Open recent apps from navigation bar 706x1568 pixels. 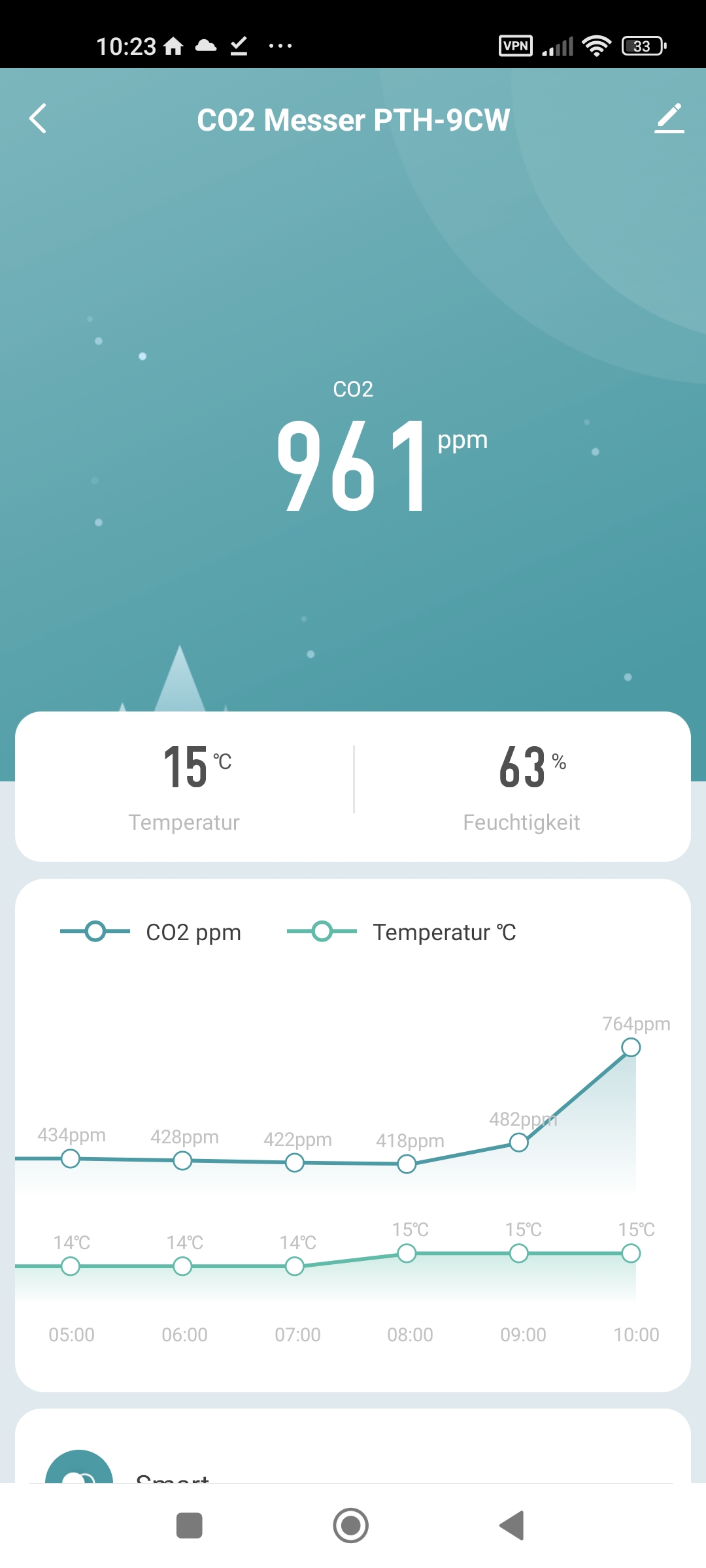[x=190, y=1526]
